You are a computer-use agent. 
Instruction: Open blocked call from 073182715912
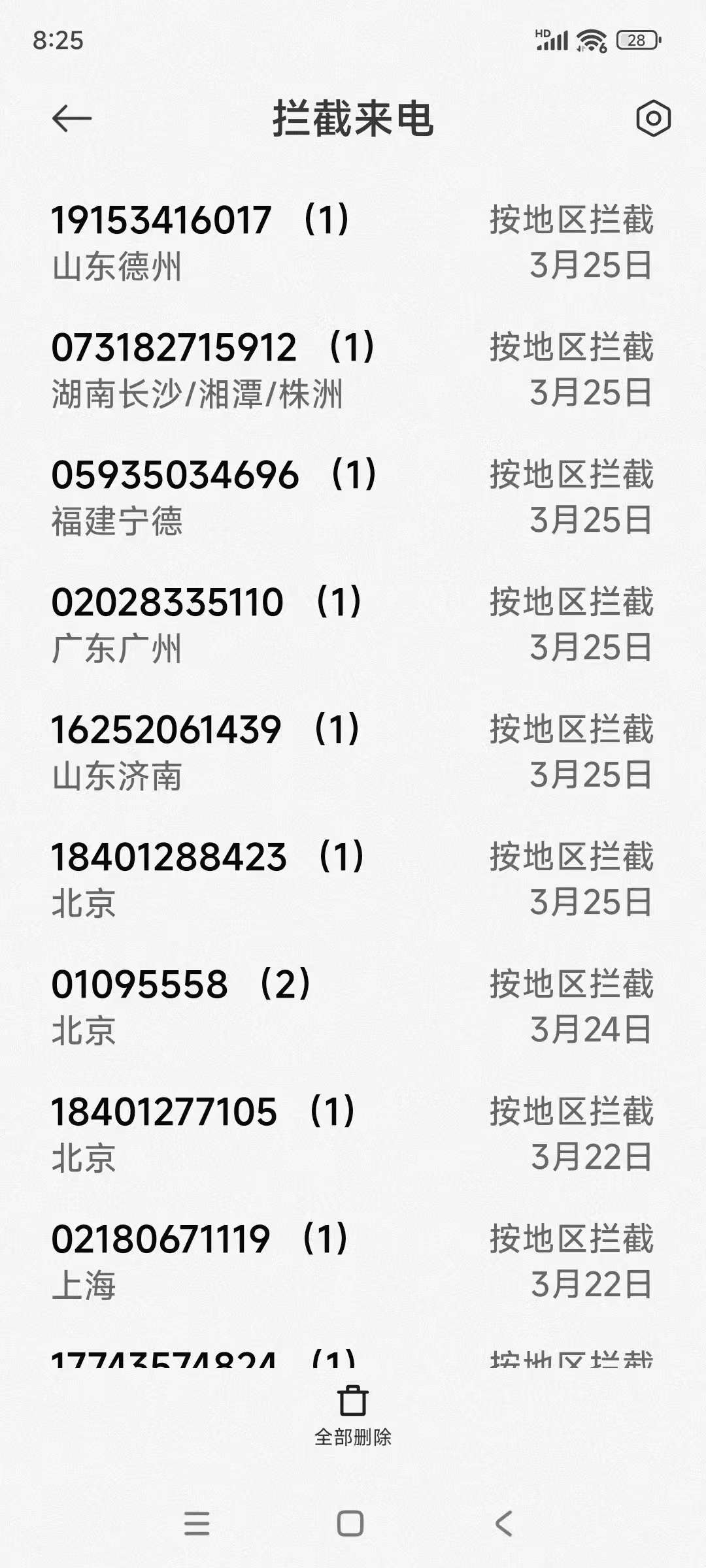click(x=353, y=370)
